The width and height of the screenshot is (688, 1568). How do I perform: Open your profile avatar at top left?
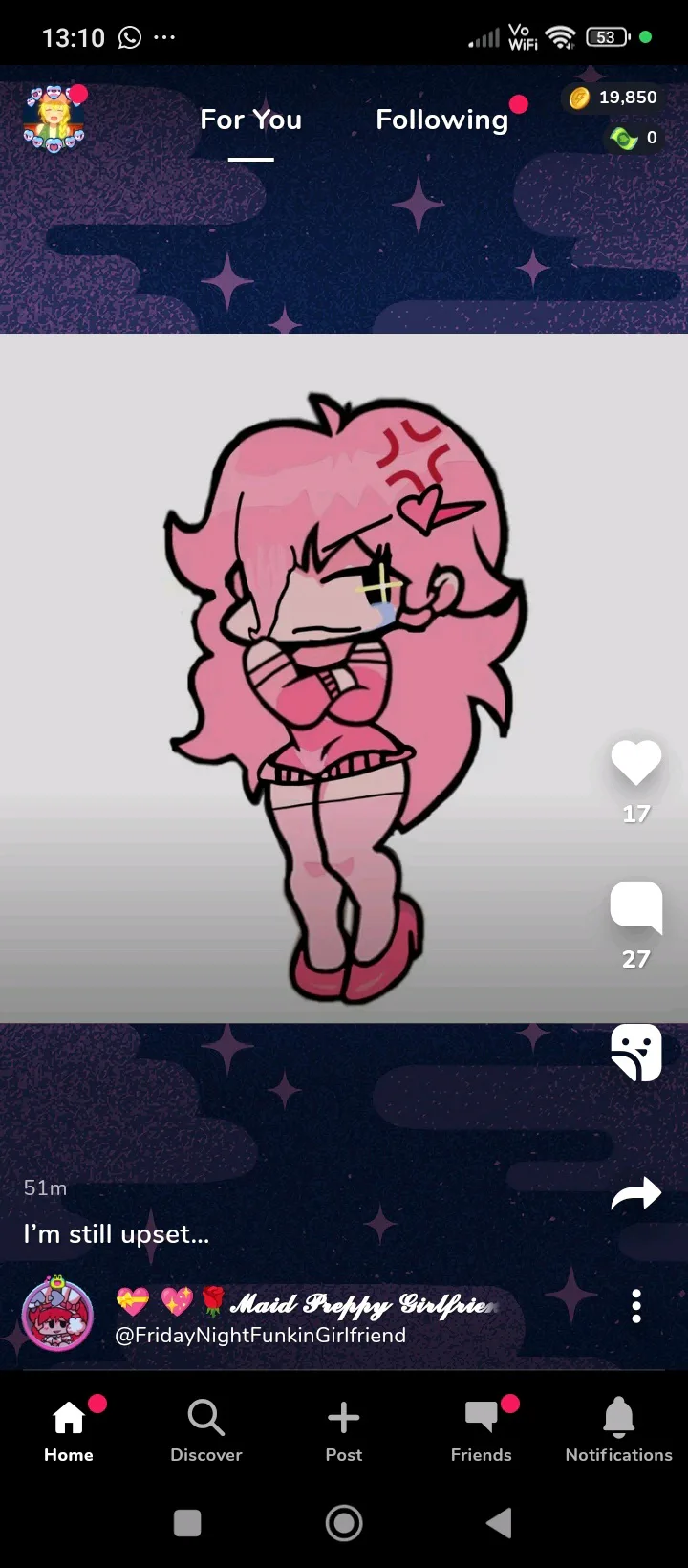(x=54, y=119)
